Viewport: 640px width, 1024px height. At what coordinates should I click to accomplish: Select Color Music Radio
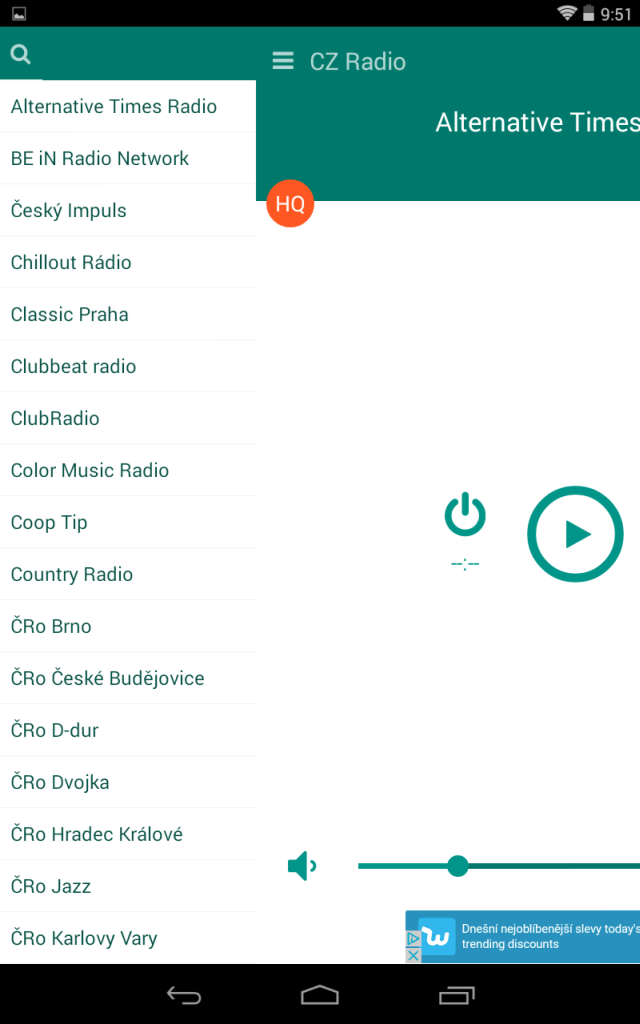[x=128, y=470]
